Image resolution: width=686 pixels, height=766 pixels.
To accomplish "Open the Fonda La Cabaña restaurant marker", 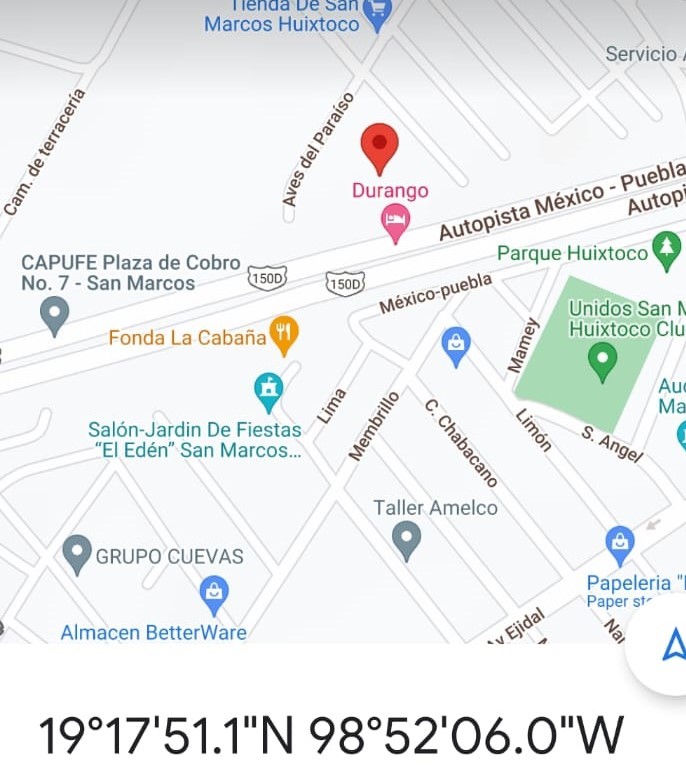I will click(x=285, y=334).
